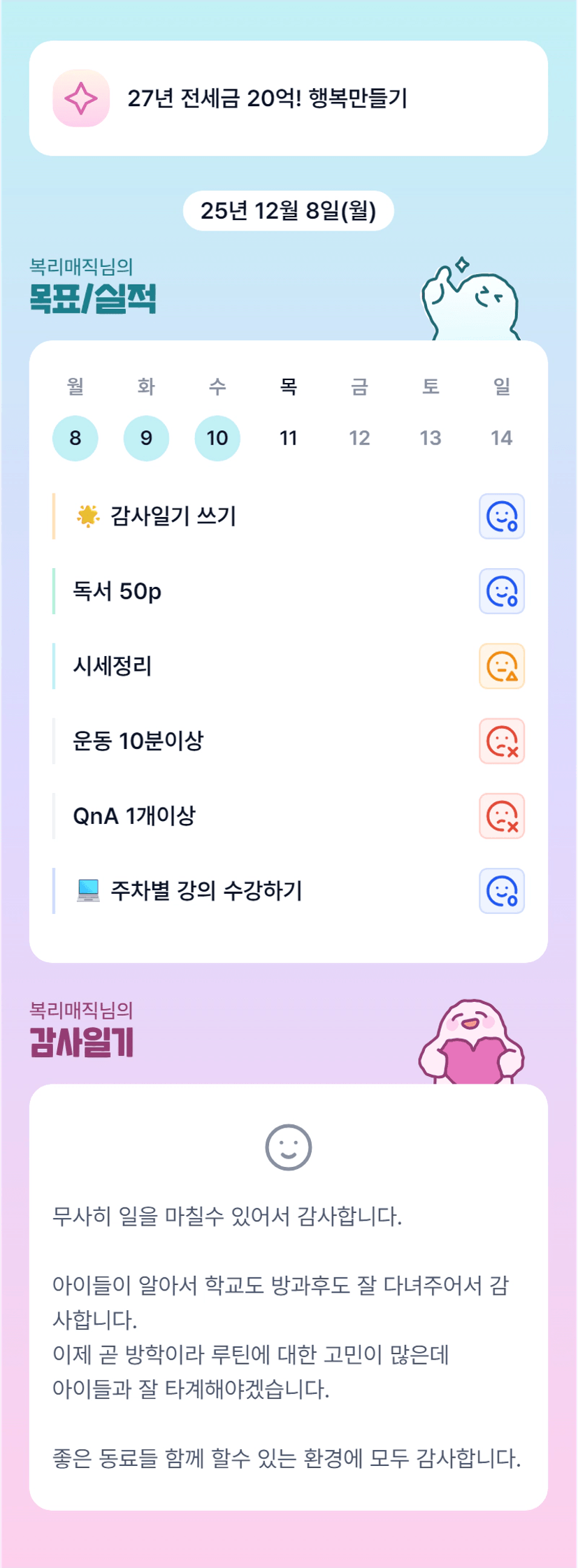Select Monday the 8th in the week row
Screen dimensions: 578x1568
click(75, 438)
